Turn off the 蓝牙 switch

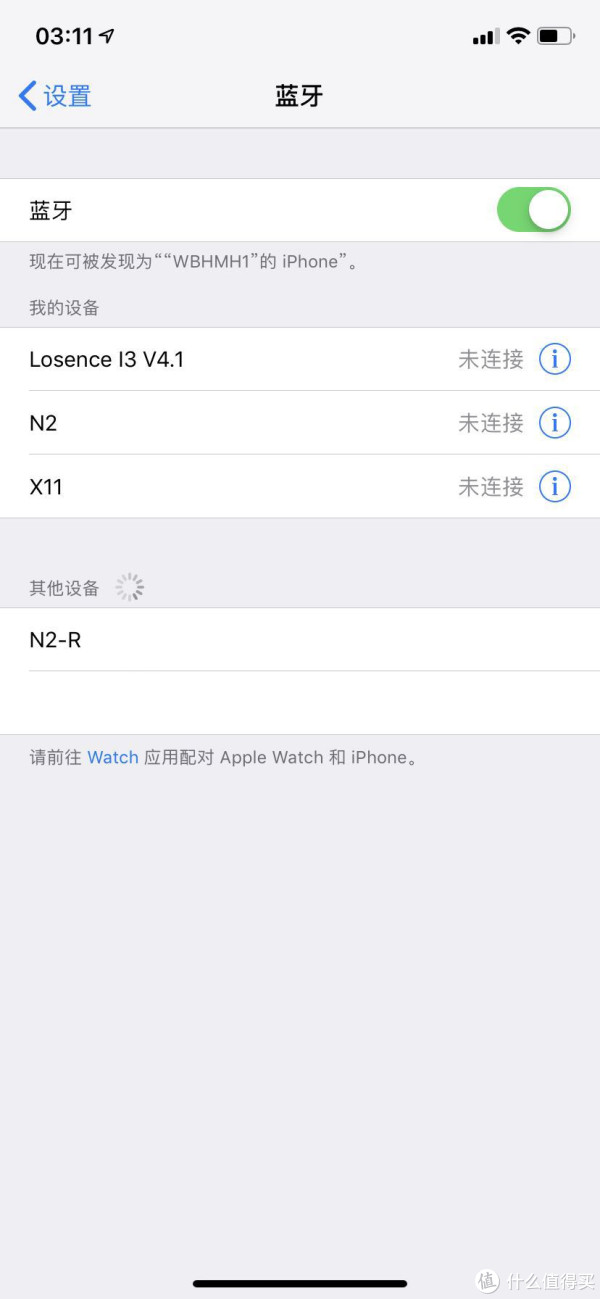coord(534,210)
